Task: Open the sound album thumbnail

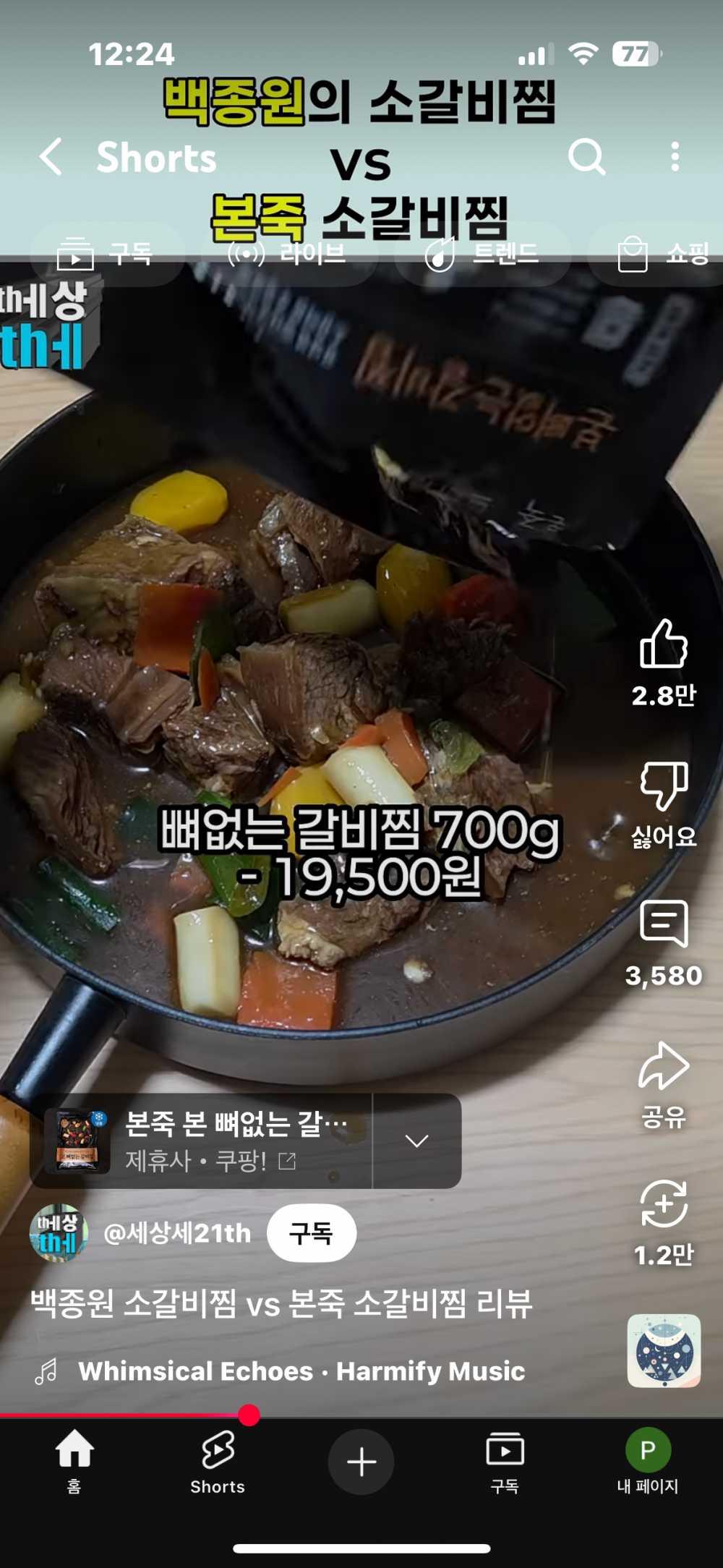Action: [664, 1350]
